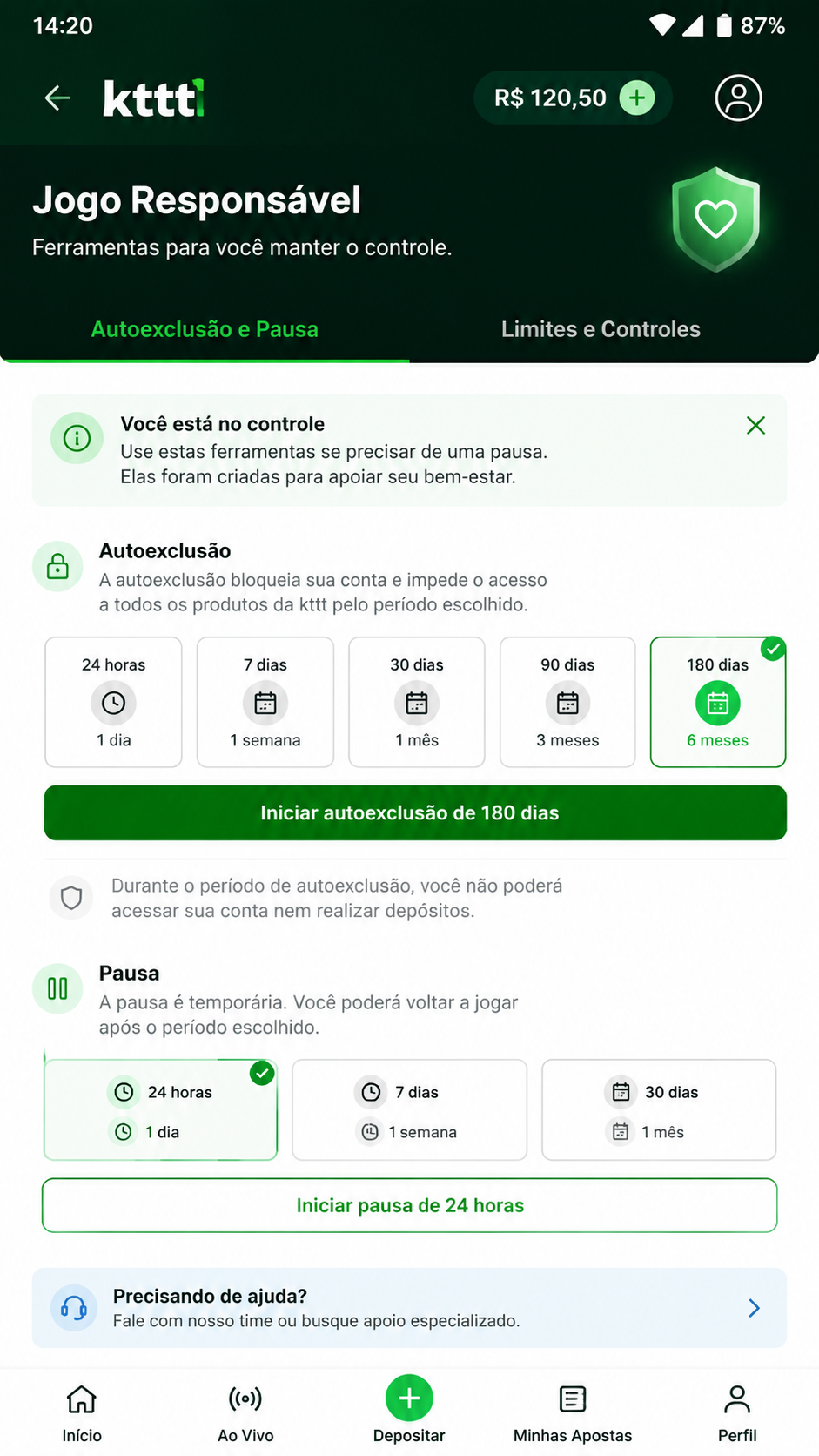
Task: Switch to Limites e Controles tab
Action: click(x=601, y=329)
